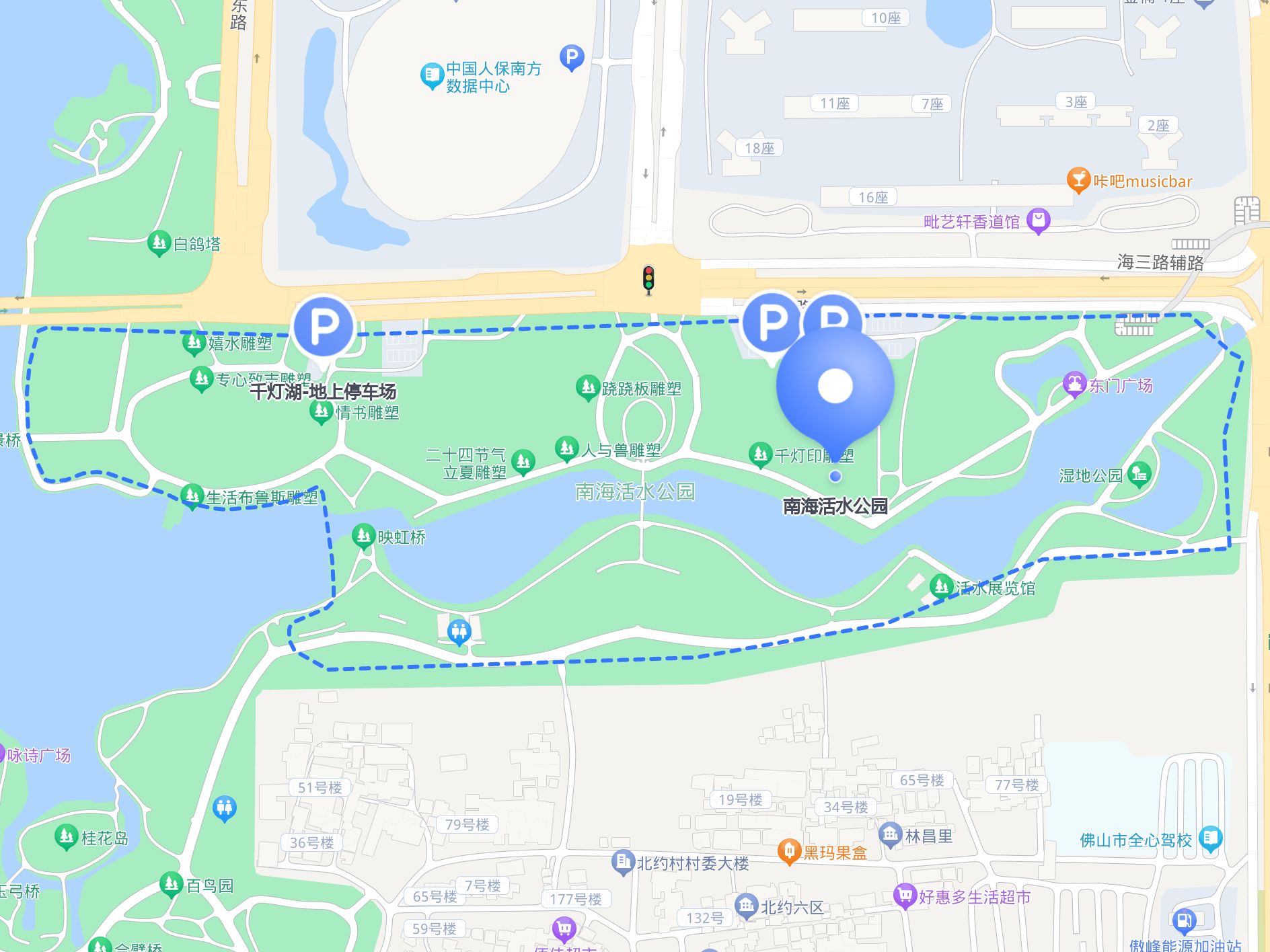Screen dimensions: 1270x952
Task: Select the 桂花岛 scenic marker
Action: click(66, 837)
